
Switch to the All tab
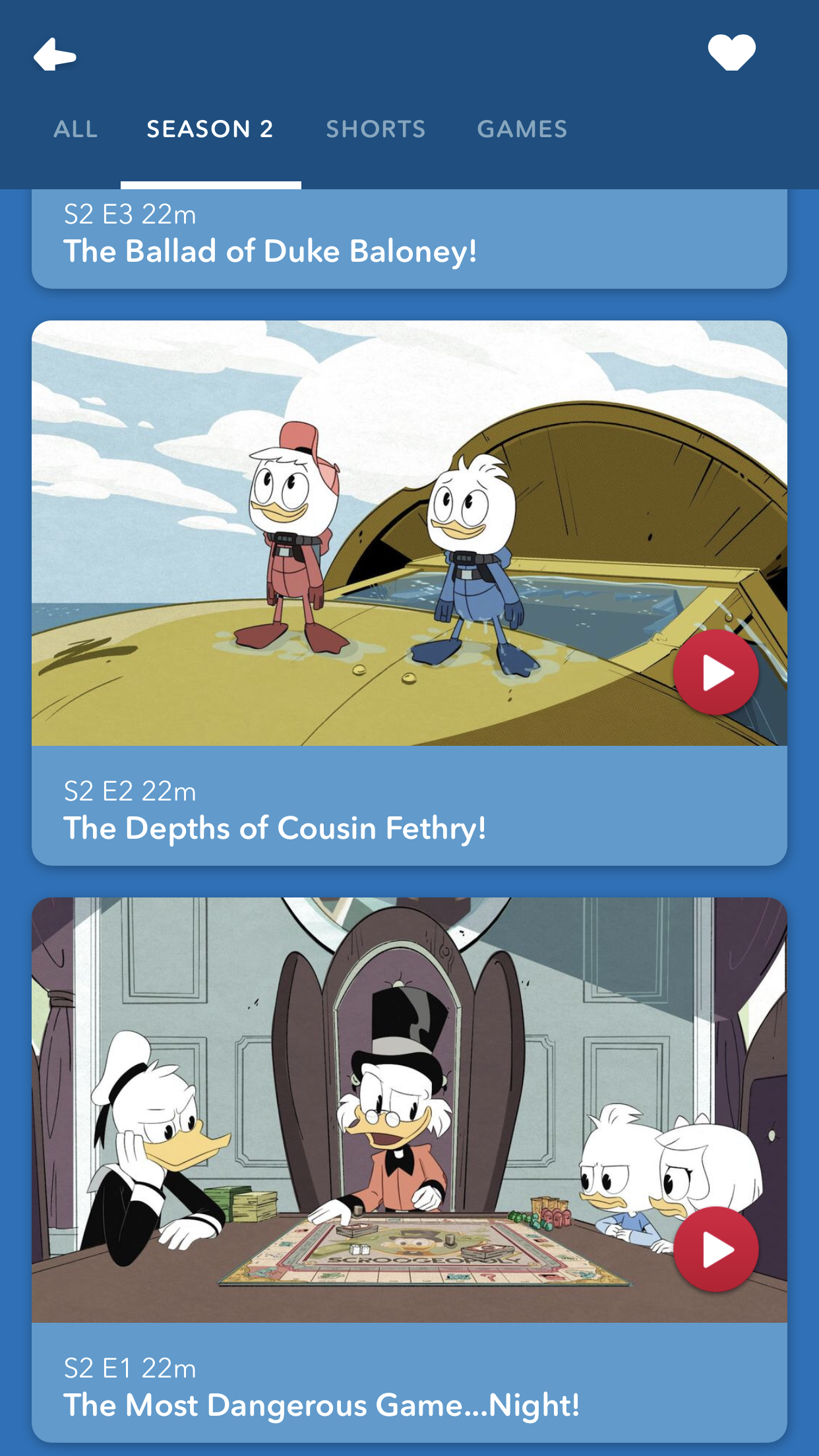[76, 129]
